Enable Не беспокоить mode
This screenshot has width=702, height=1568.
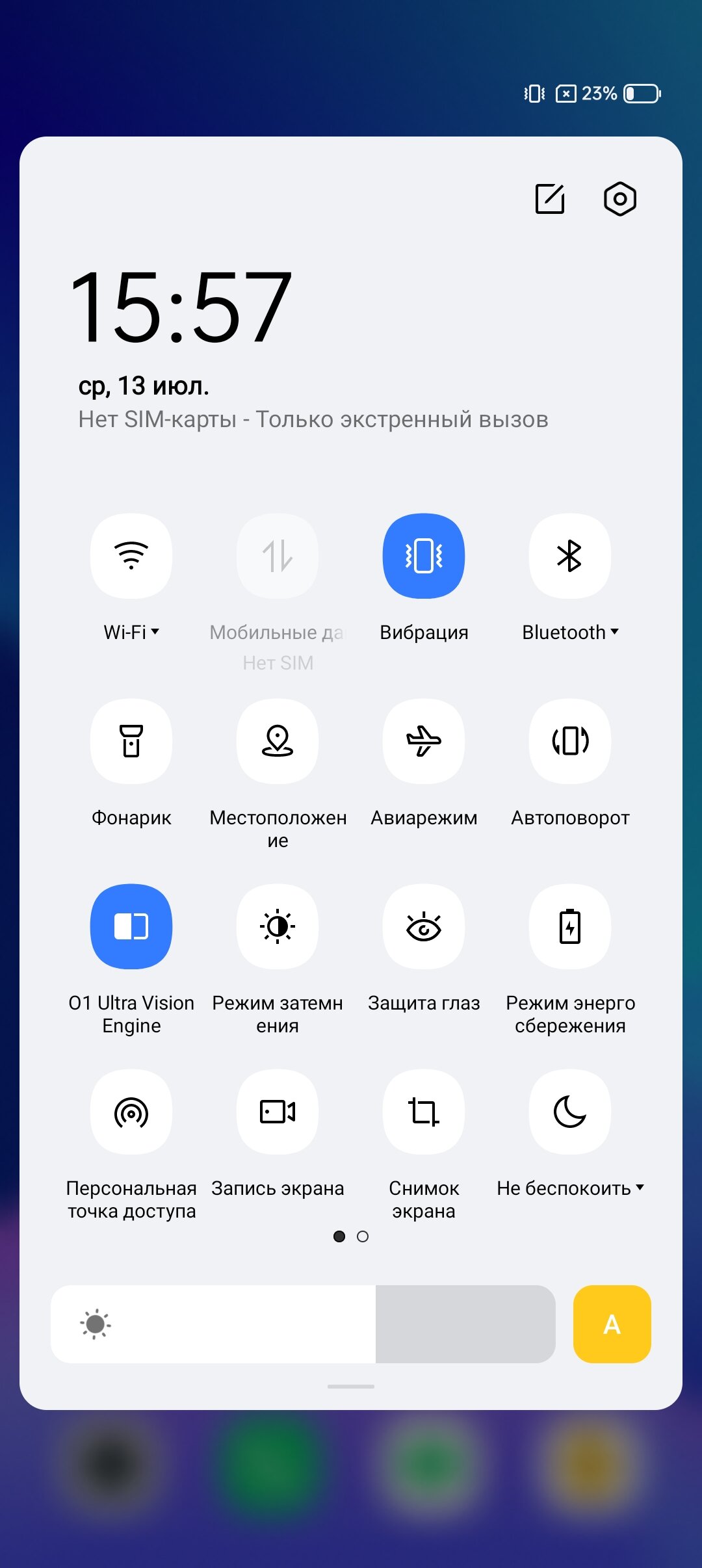pyautogui.click(x=570, y=1112)
